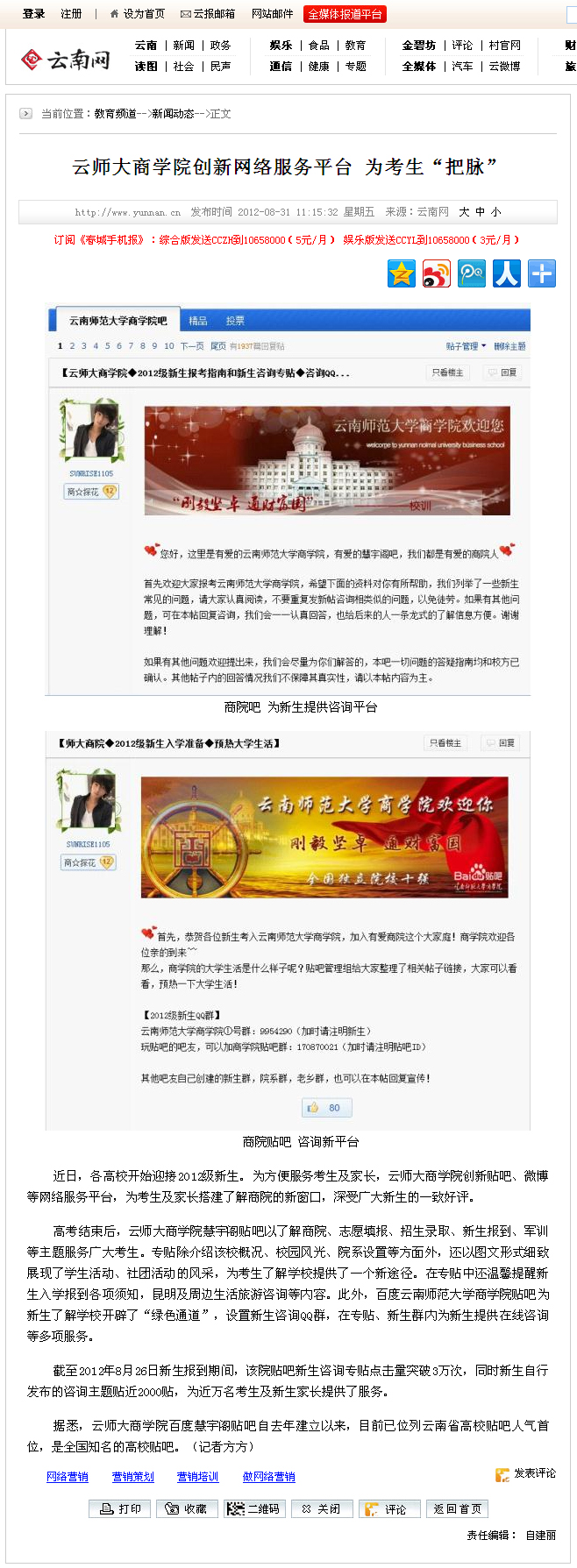Go to the 新闻 channel

pos(183,46)
